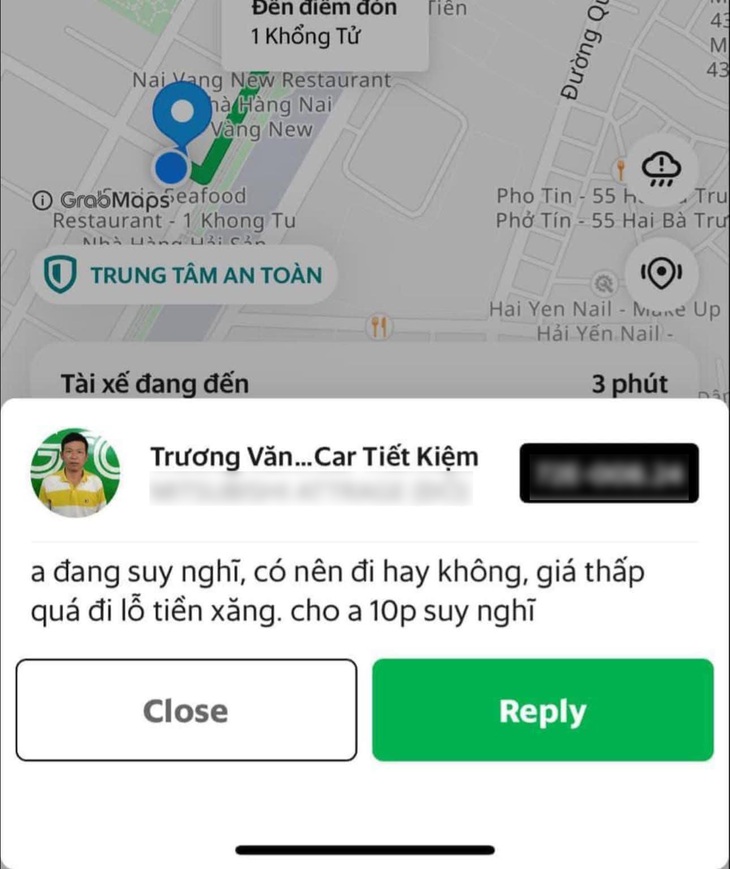Click the fork-and-knife restaurant marker
730x869 pixels.
[x=380, y=323]
